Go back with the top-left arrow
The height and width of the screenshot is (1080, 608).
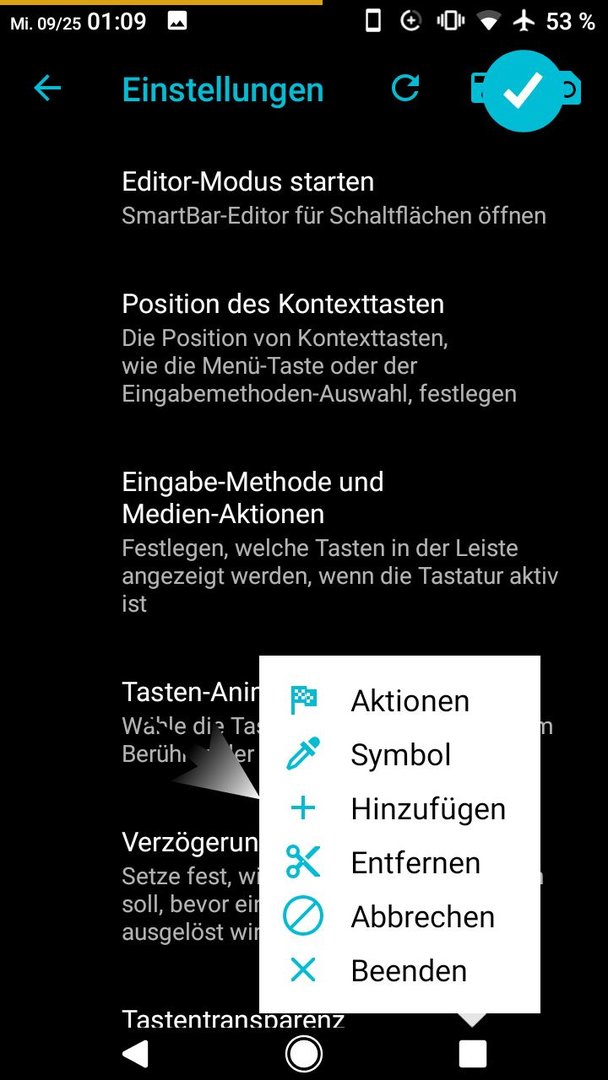[x=48, y=88]
